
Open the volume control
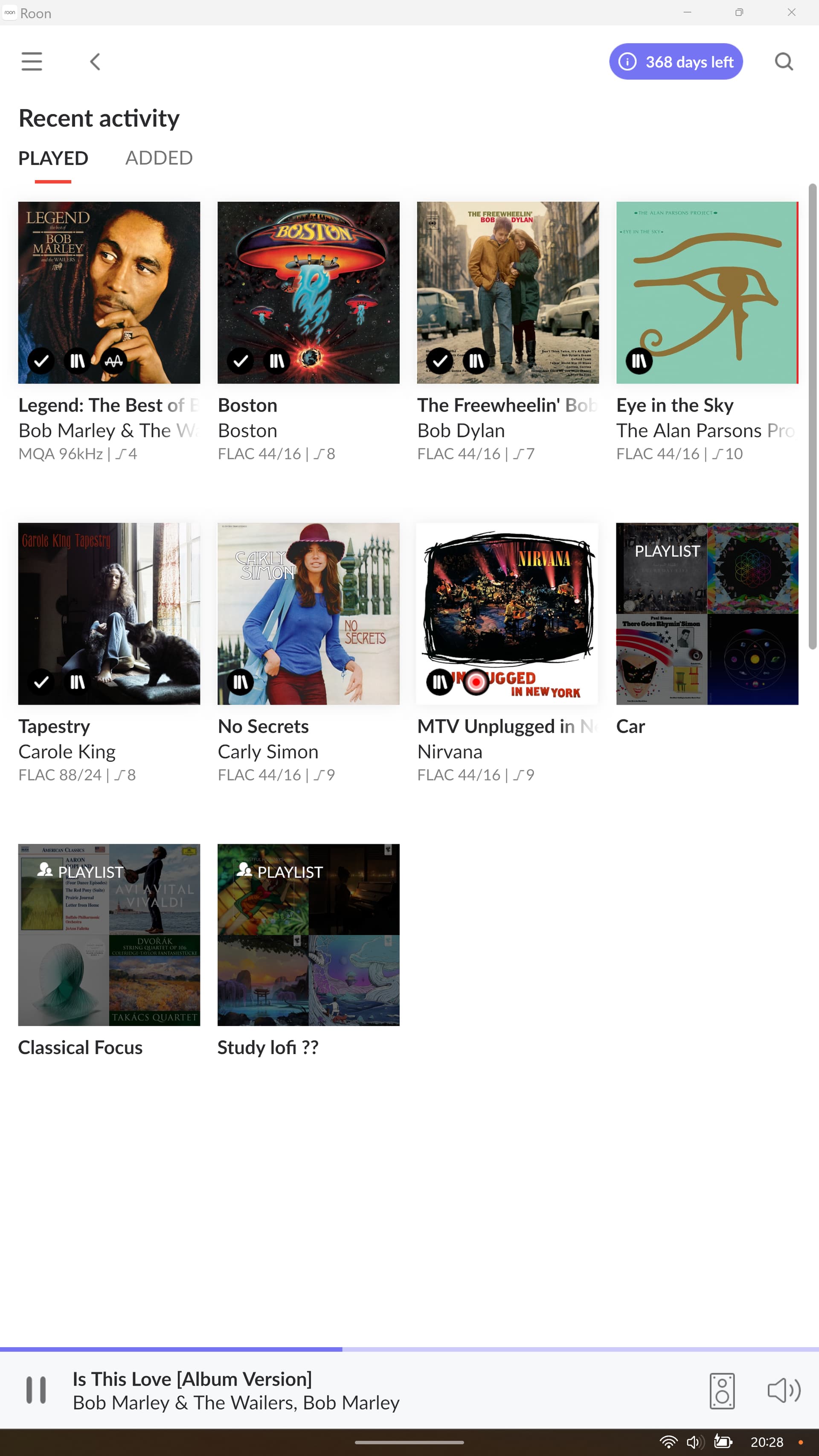coord(784,1390)
